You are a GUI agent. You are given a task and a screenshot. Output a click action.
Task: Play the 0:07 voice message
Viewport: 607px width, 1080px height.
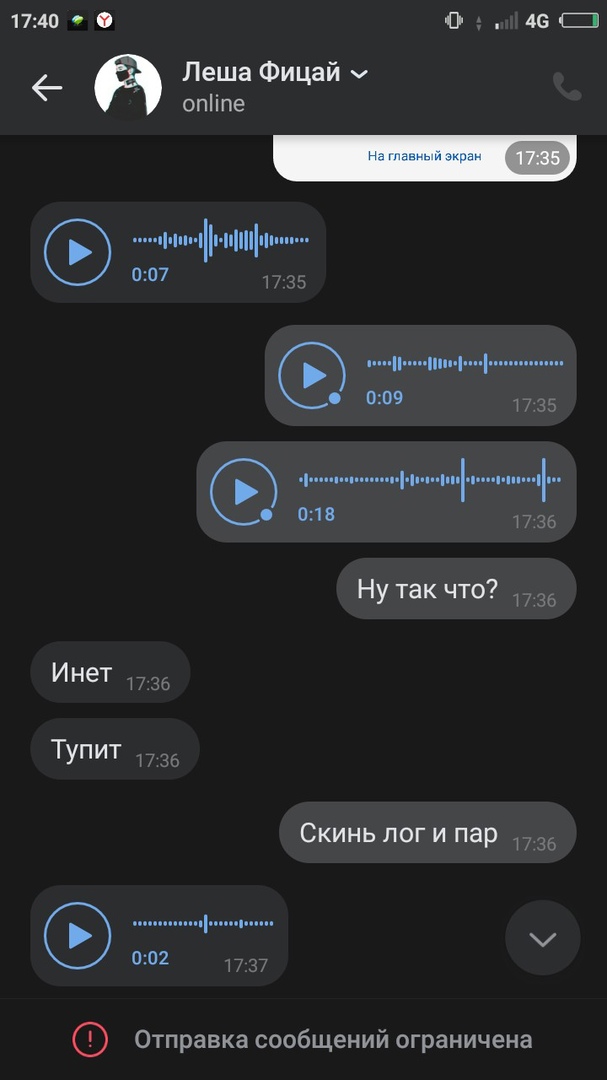click(77, 252)
